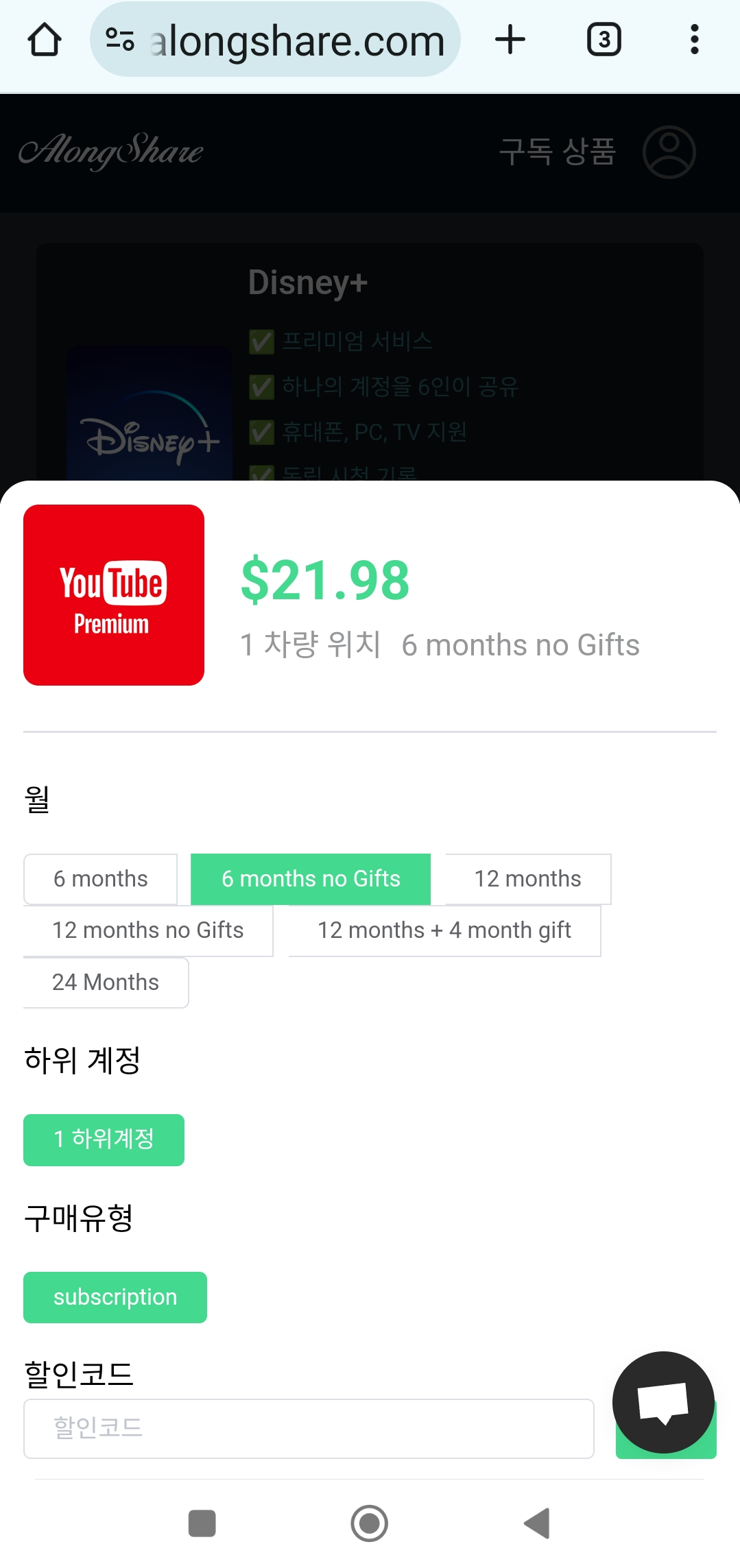Pick the 12 months + 4 month gift plan
Viewport: 740px width, 1568px height.
[x=444, y=930]
